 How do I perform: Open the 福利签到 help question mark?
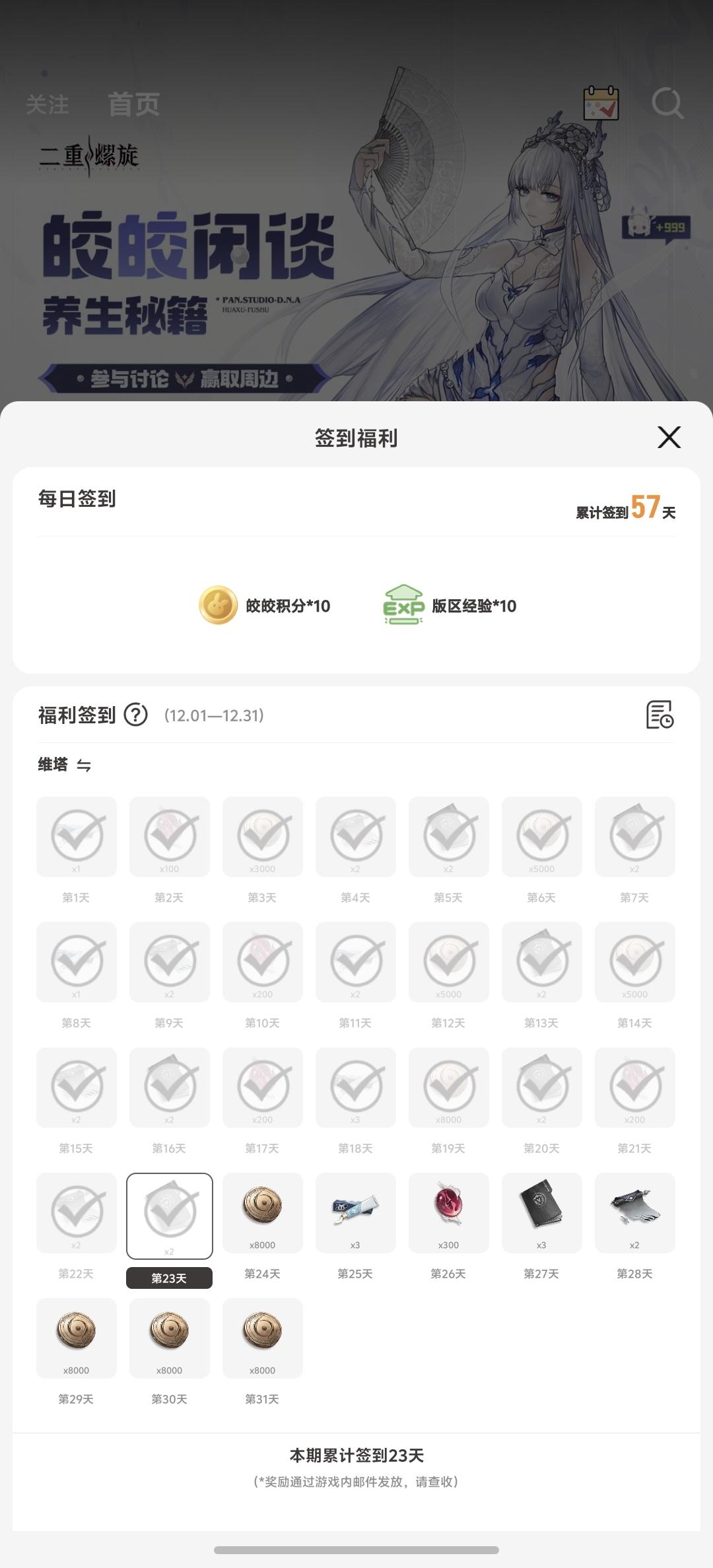tap(136, 715)
